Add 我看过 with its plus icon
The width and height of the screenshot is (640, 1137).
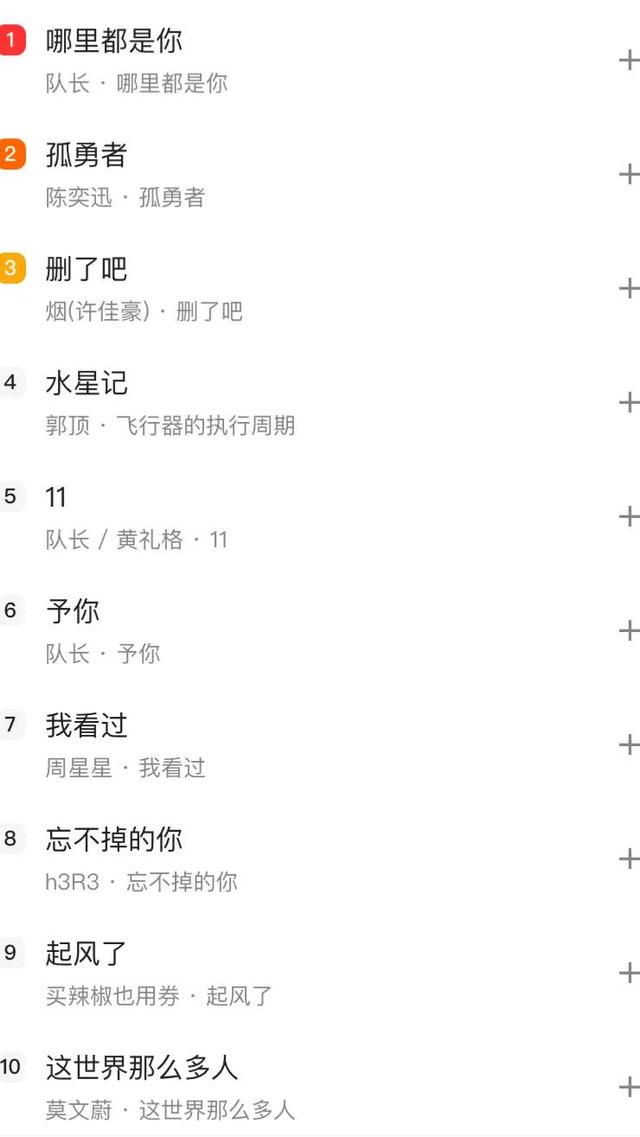point(628,745)
